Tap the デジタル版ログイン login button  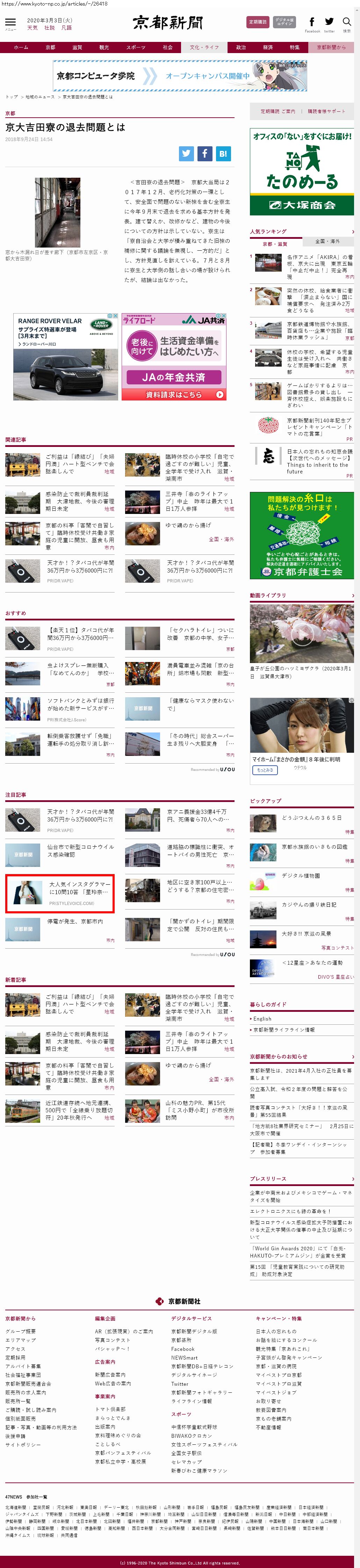coord(284,22)
